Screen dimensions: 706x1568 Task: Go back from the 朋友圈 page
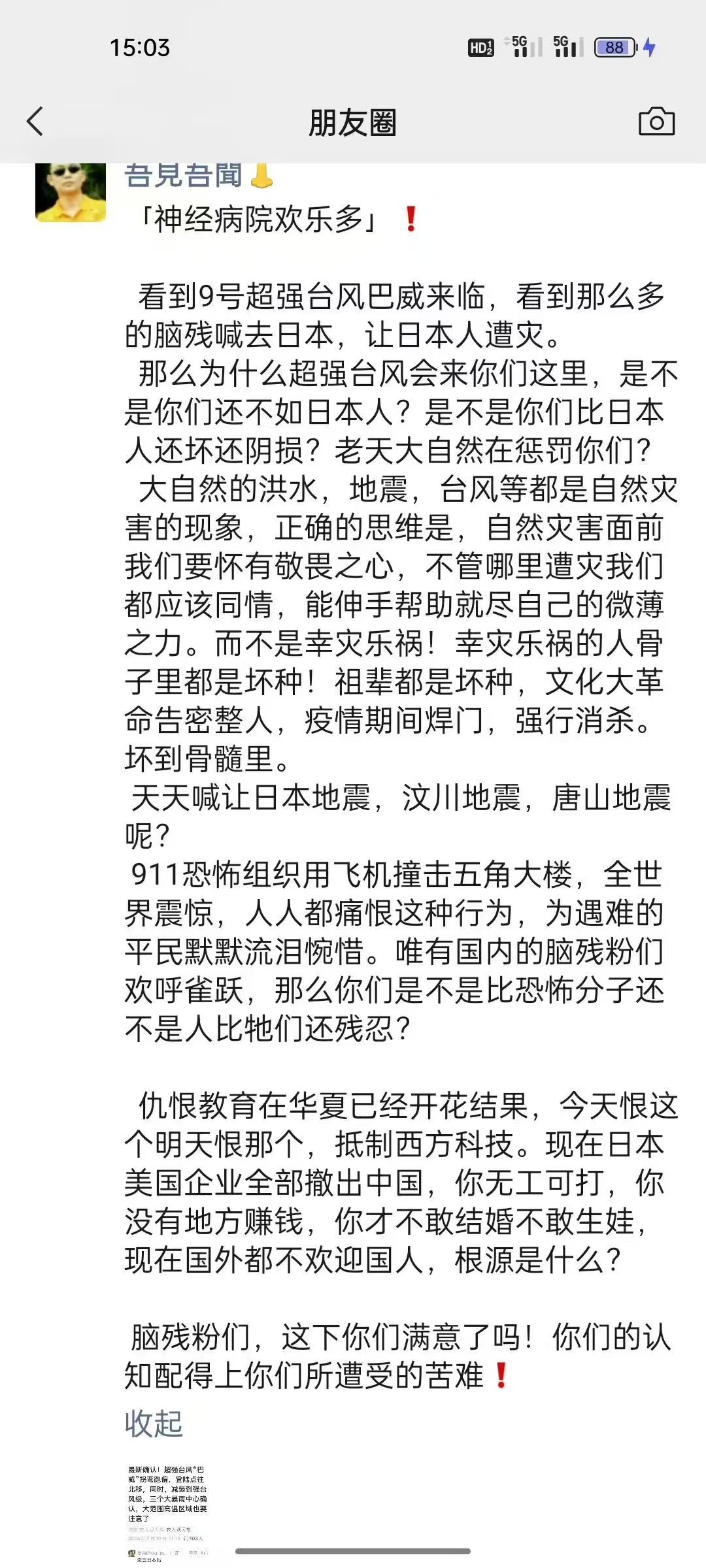35,122
